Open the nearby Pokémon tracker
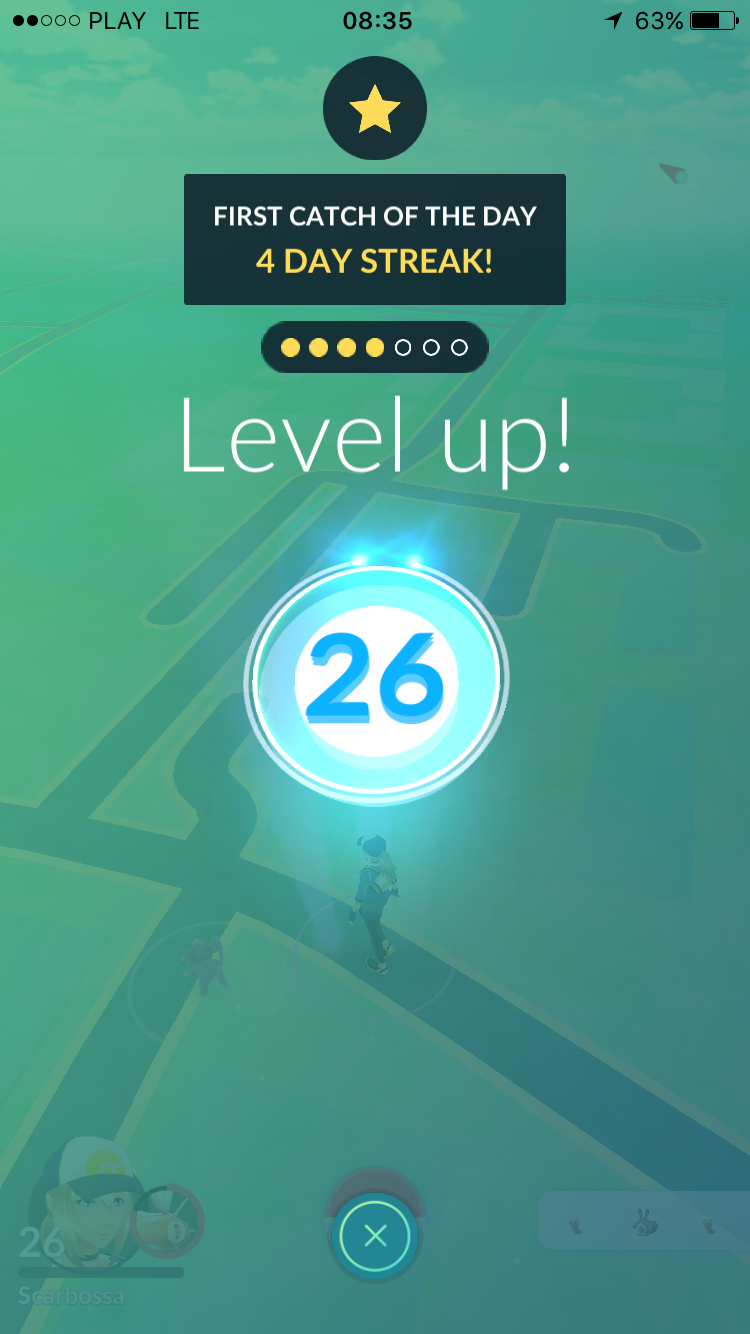750x1334 pixels. pos(642,1221)
